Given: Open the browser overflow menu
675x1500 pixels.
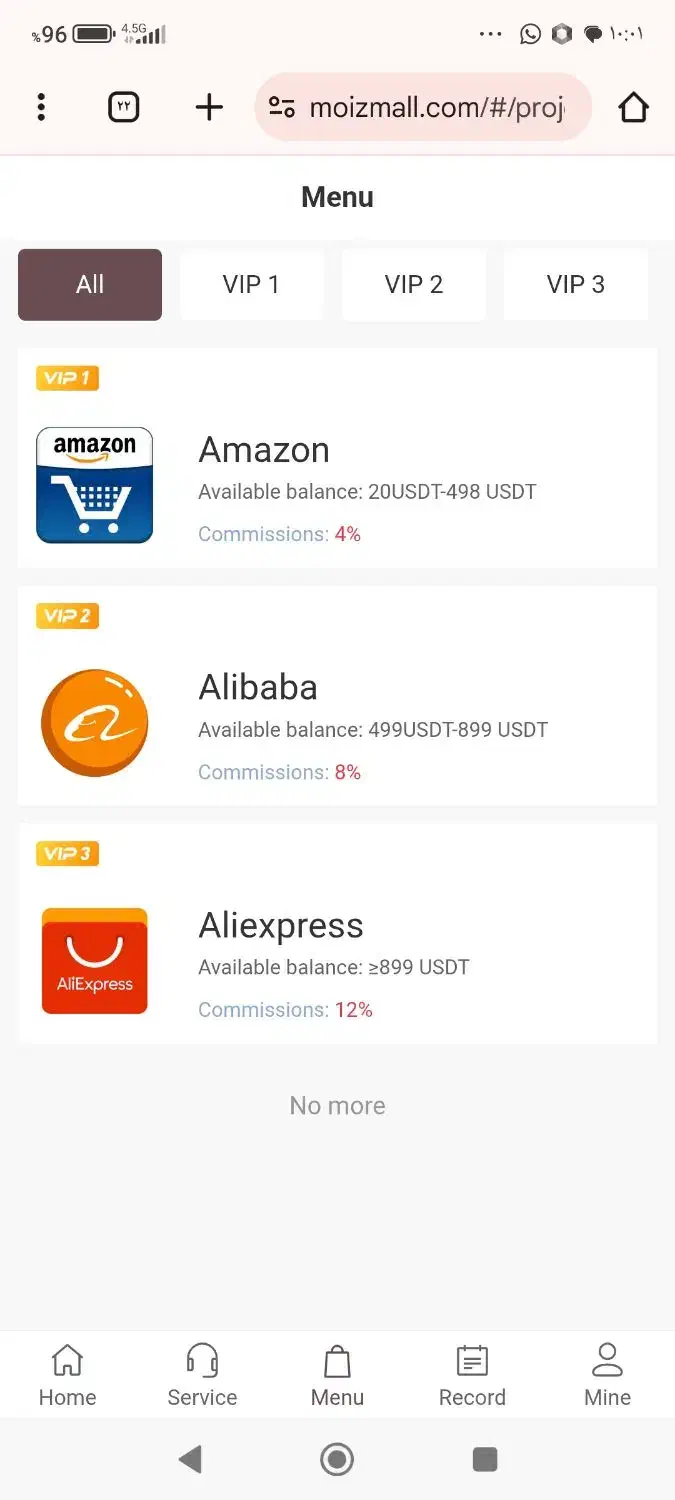Looking at the screenshot, I should tap(41, 107).
